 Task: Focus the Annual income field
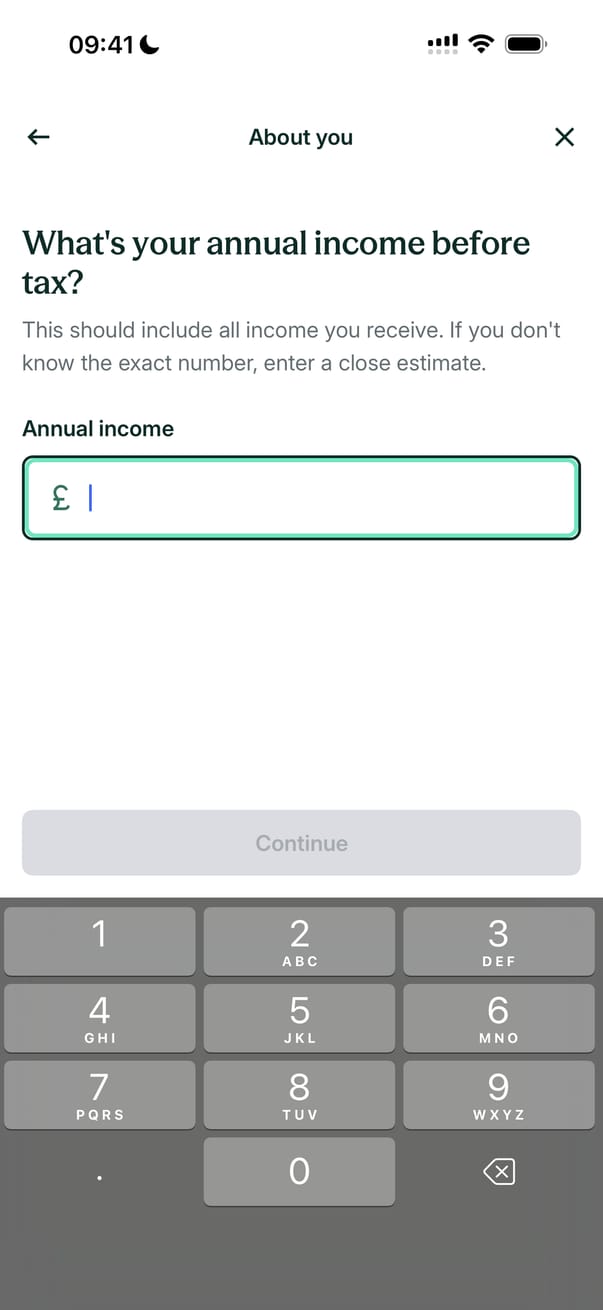[x=301, y=498]
